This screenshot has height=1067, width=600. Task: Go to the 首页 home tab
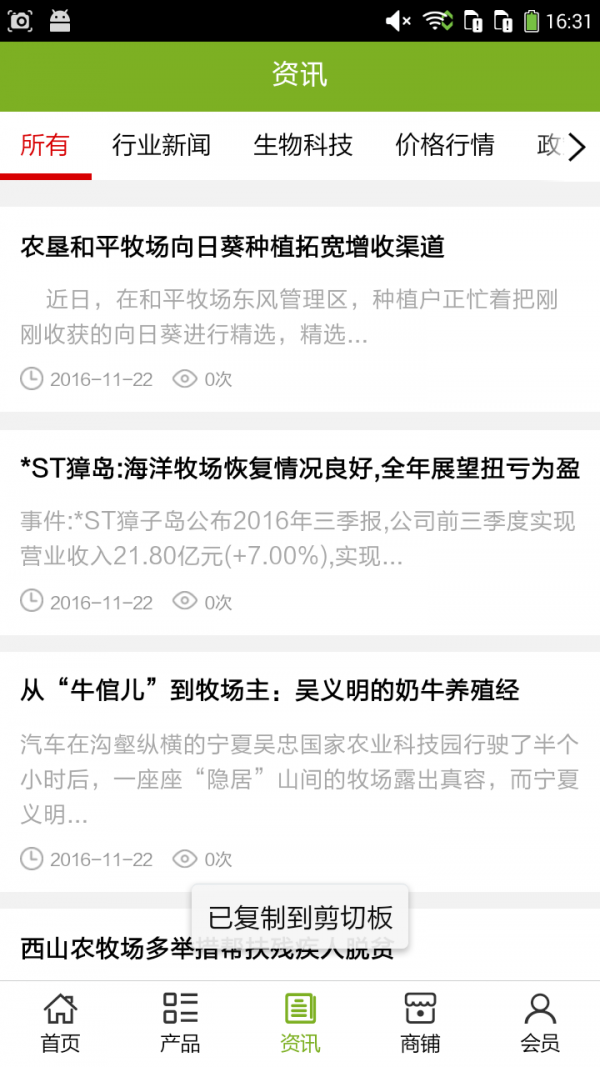point(60,1023)
